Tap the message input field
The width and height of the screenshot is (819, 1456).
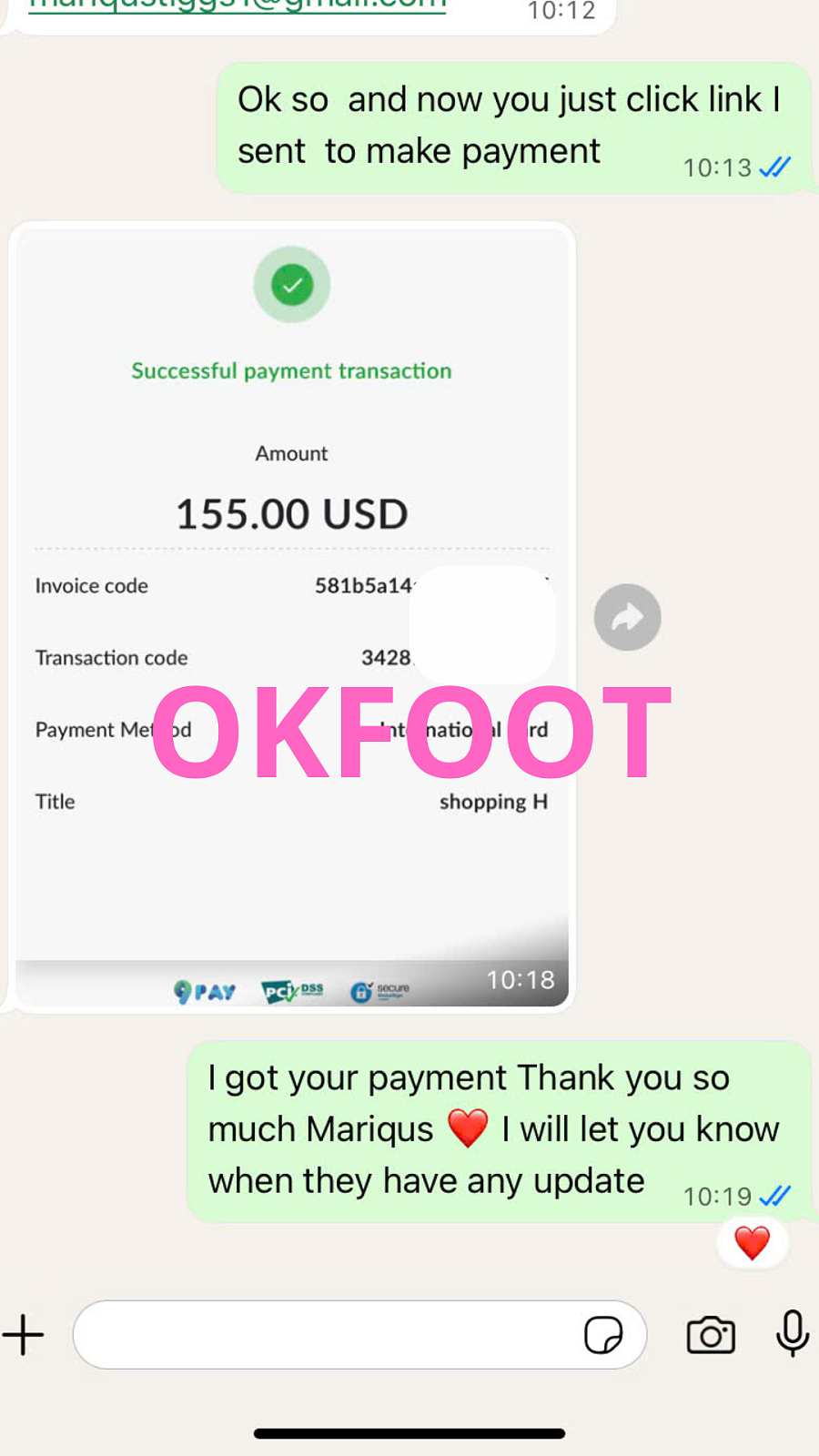pos(328,1335)
